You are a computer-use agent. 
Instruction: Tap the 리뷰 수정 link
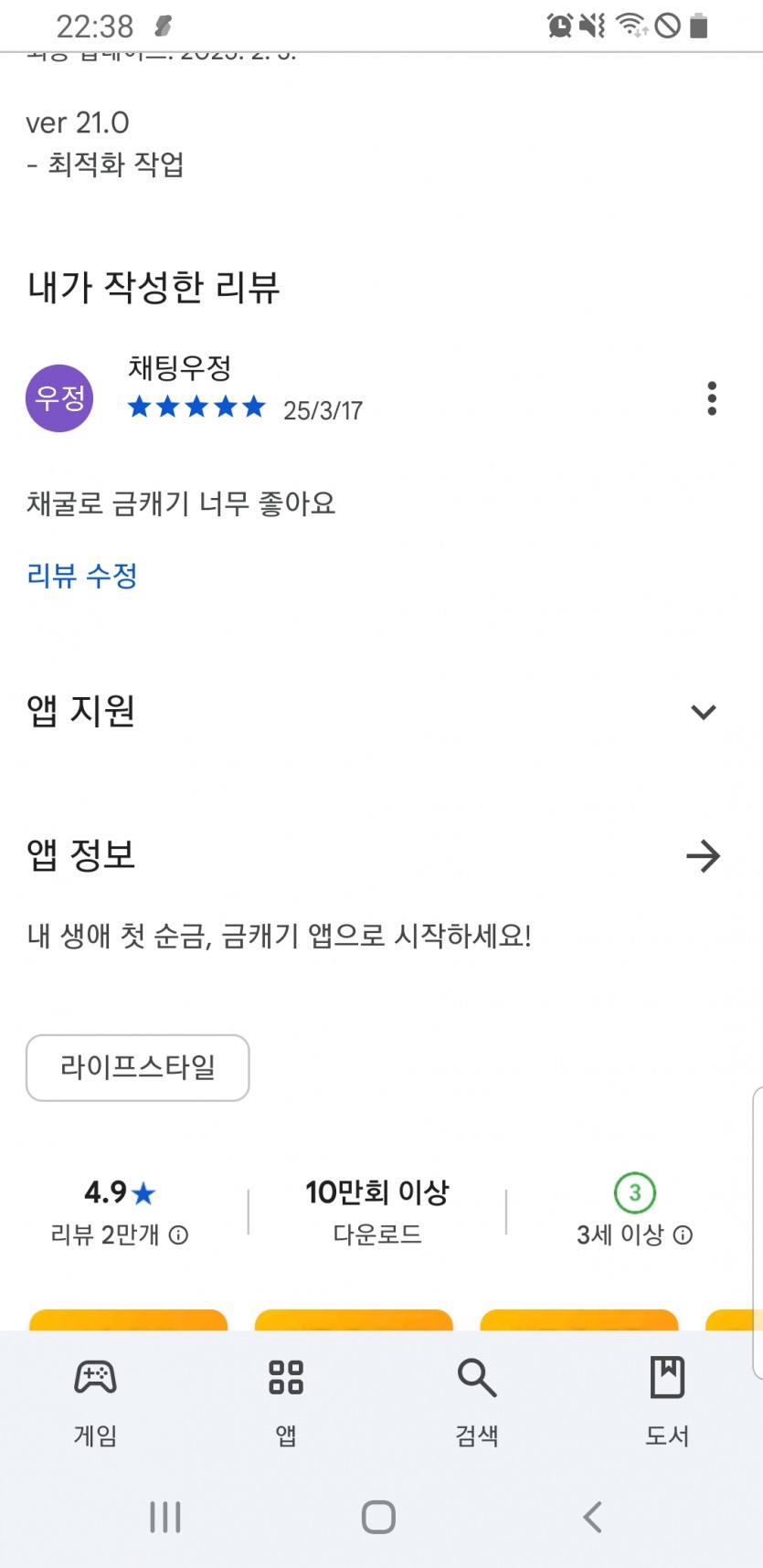[82, 576]
